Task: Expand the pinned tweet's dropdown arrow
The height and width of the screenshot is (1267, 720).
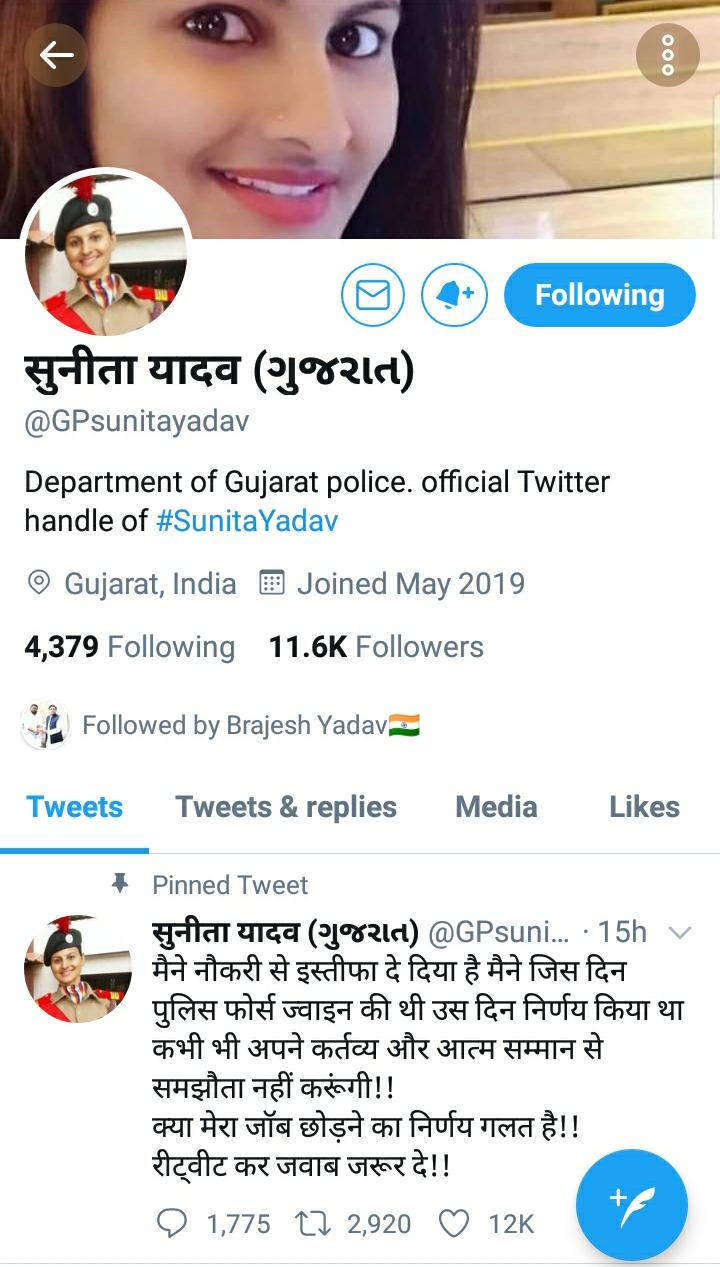Action: tap(679, 933)
